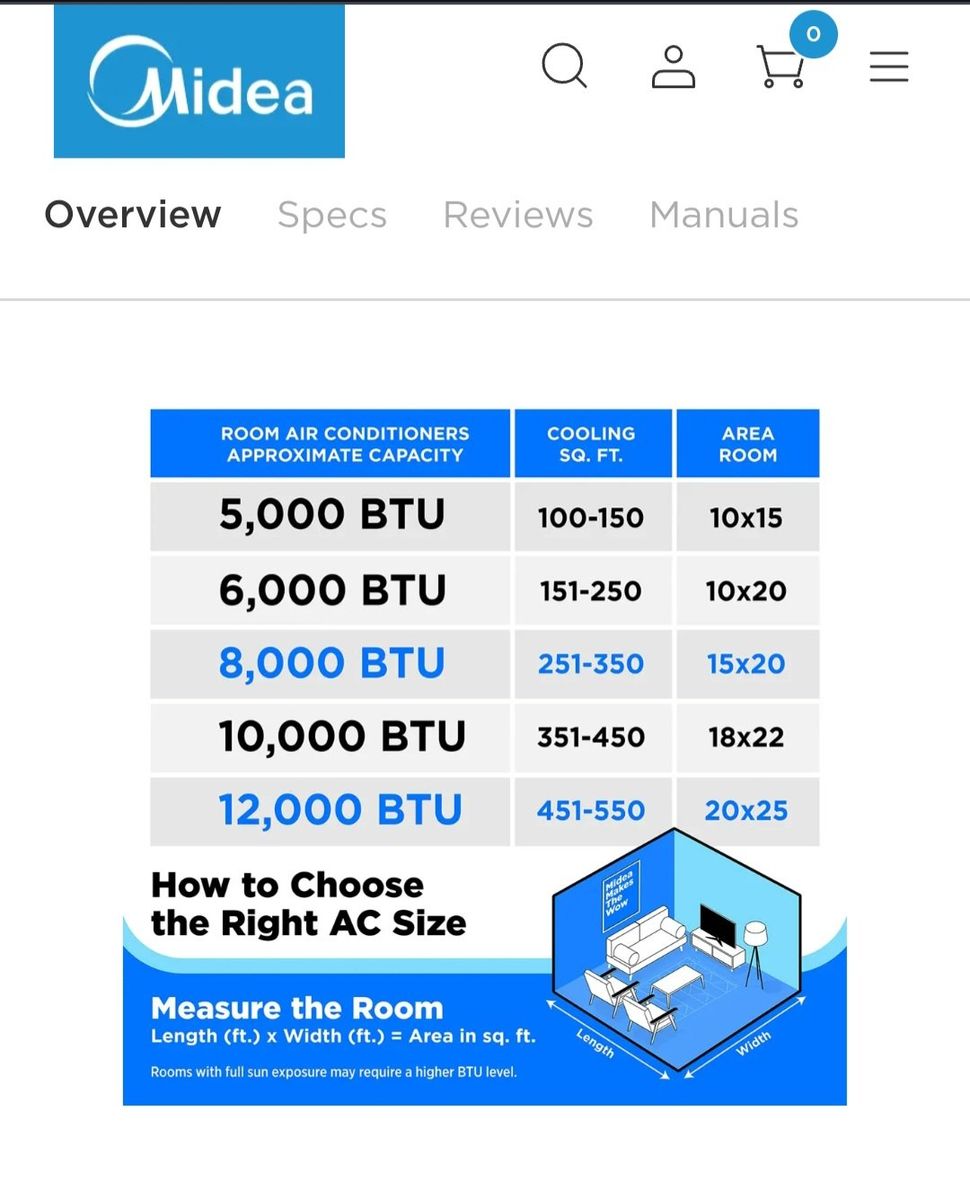This screenshot has width=970, height=1200.
Task: Go to the Reviews tab
Action: pyautogui.click(x=518, y=215)
